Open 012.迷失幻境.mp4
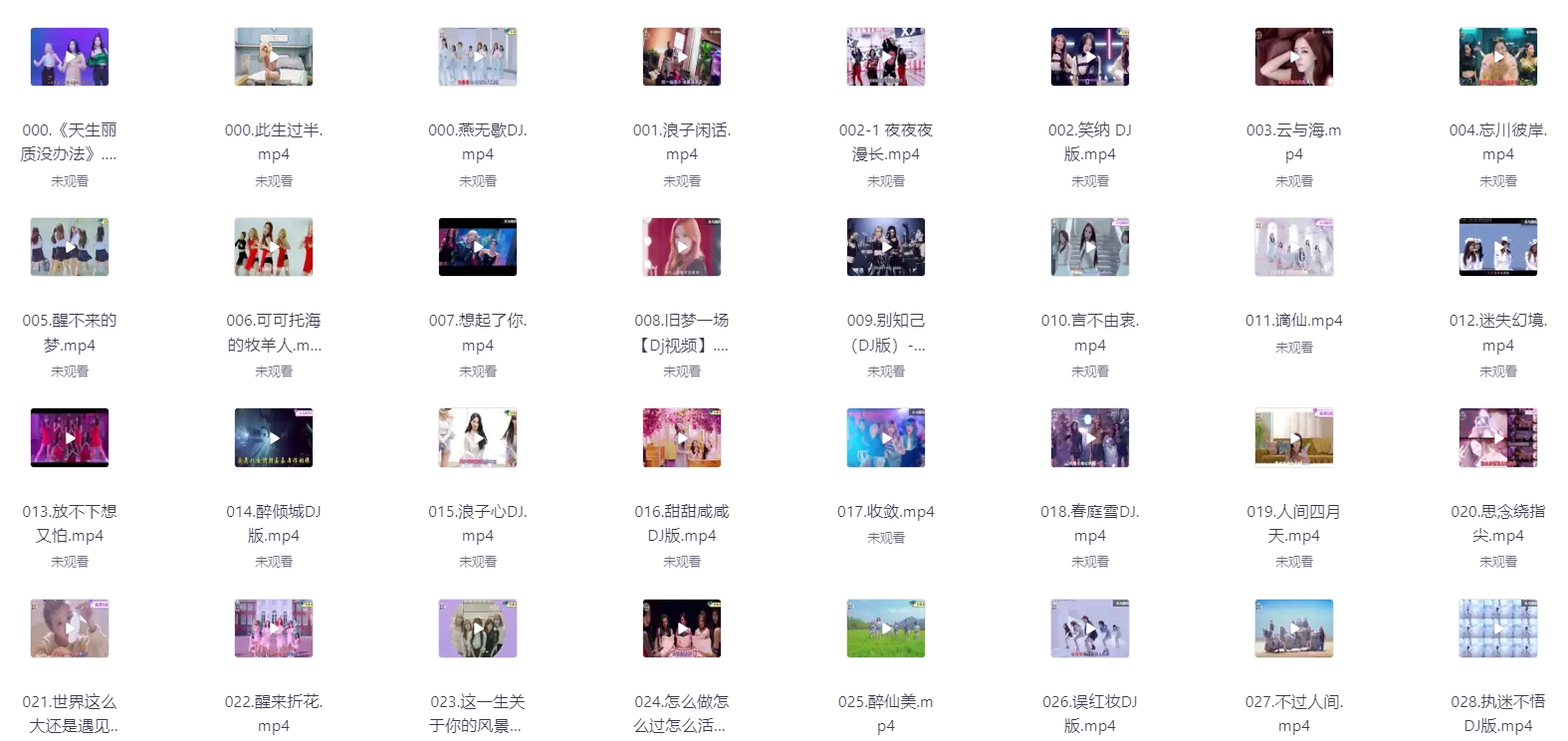 [1498, 247]
